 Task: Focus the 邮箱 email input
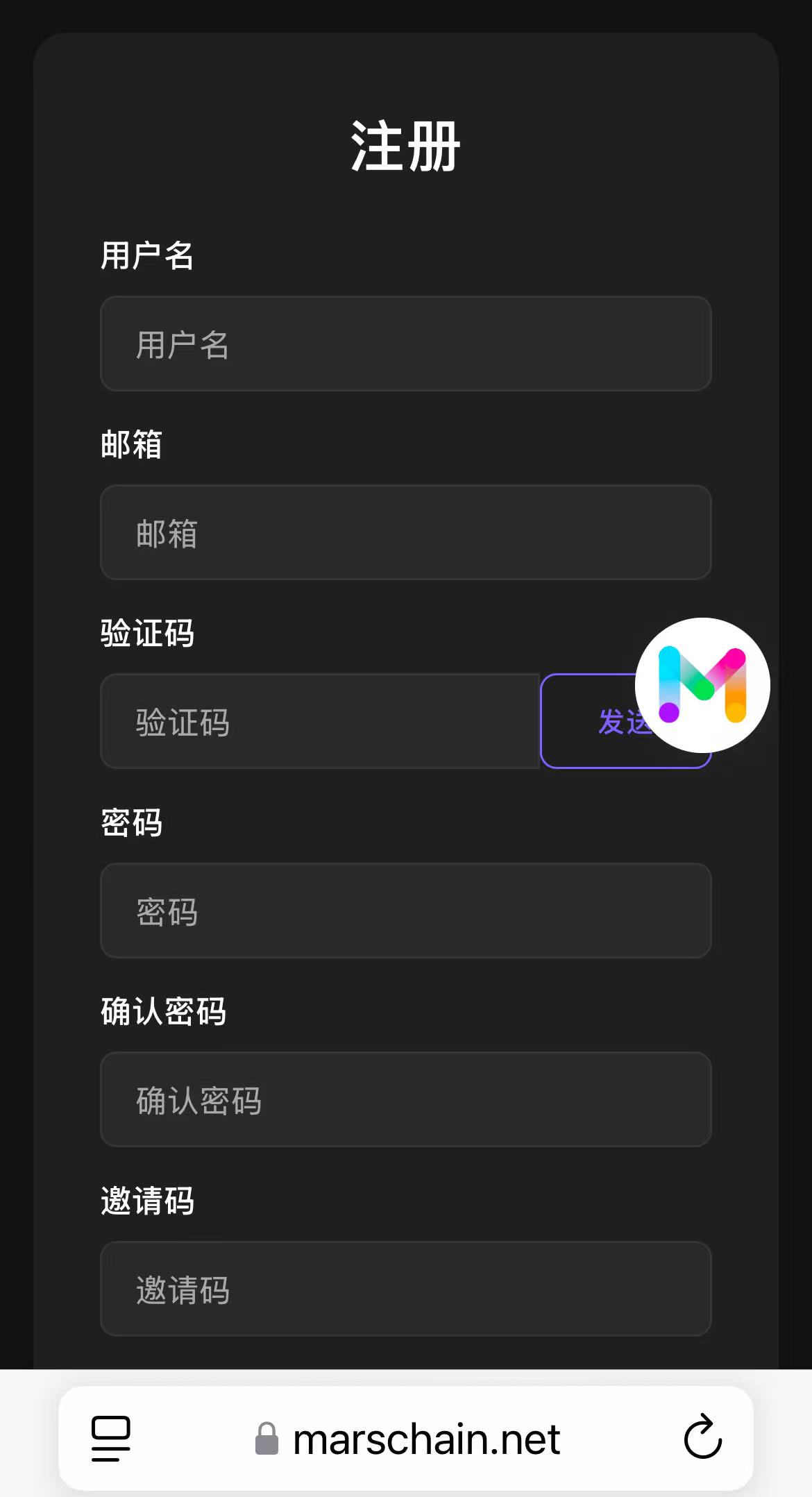(x=406, y=532)
